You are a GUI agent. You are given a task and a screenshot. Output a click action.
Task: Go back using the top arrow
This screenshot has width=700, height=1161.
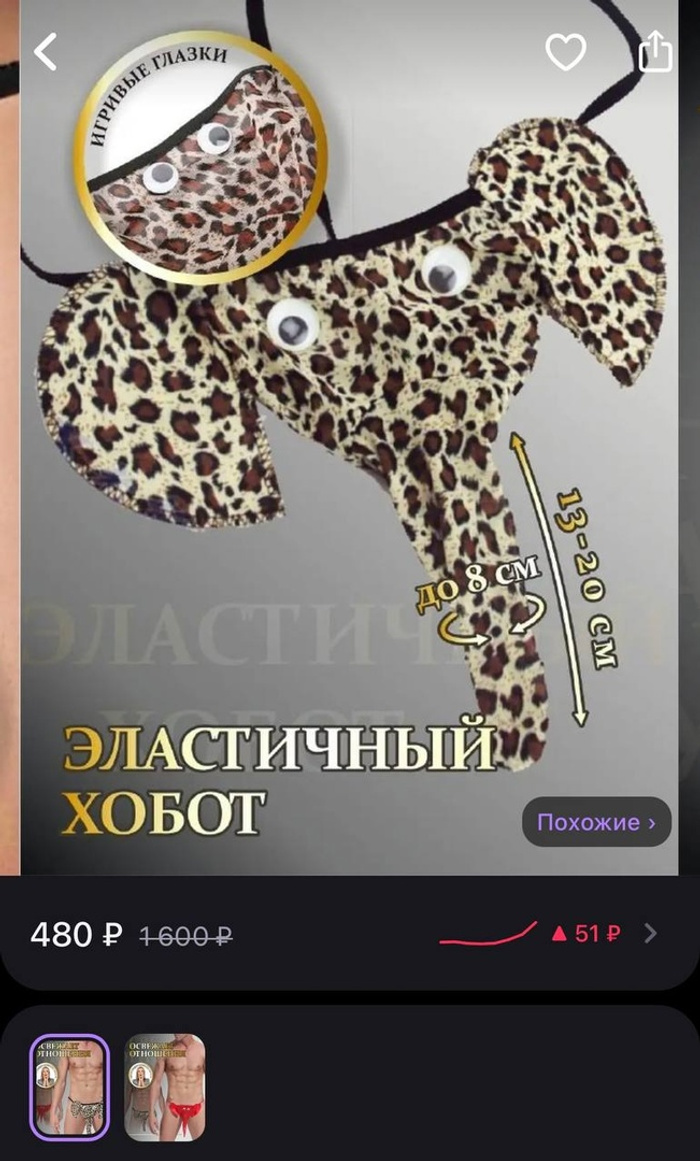tap(45, 52)
